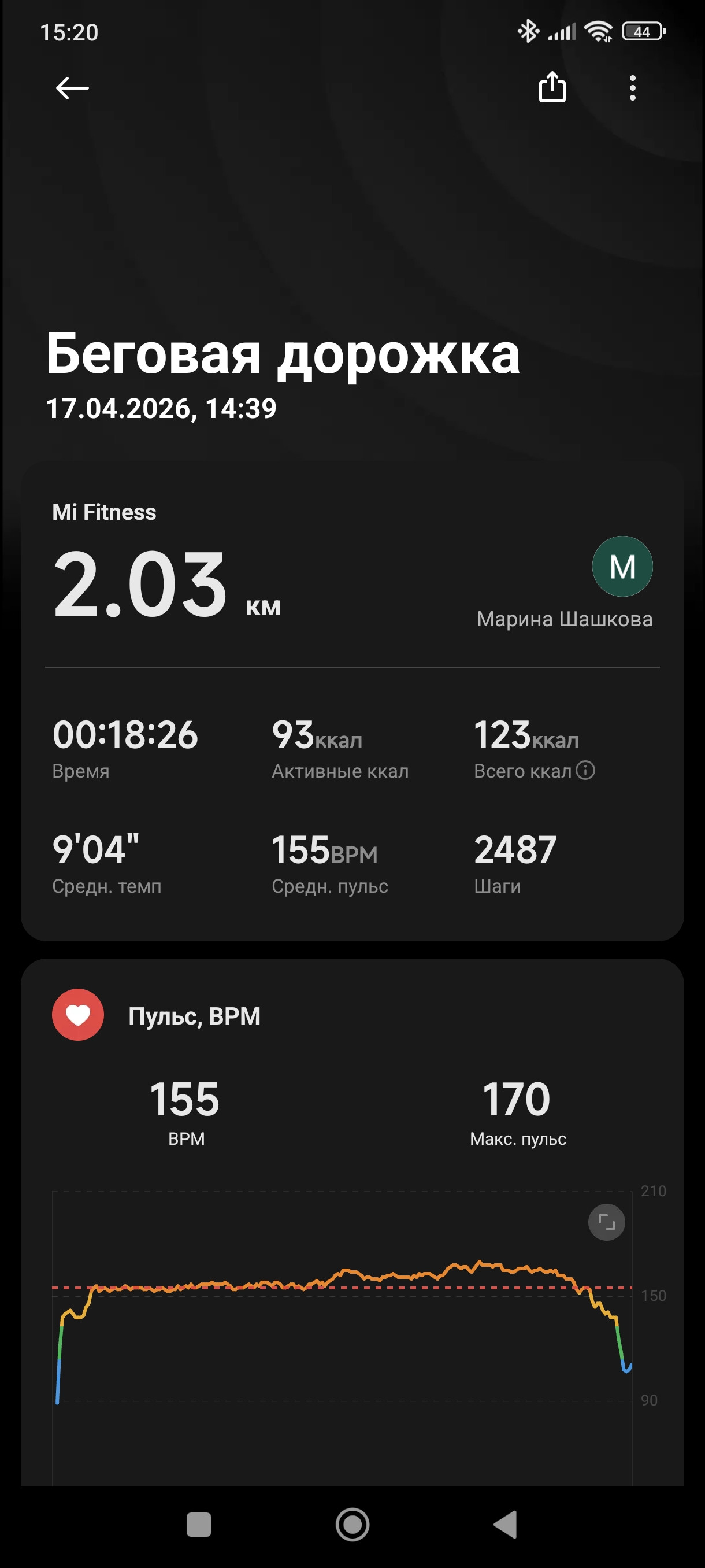Screen dimensions: 705x1568
Task: Go back using the top-left arrow
Action: tap(72, 88)
